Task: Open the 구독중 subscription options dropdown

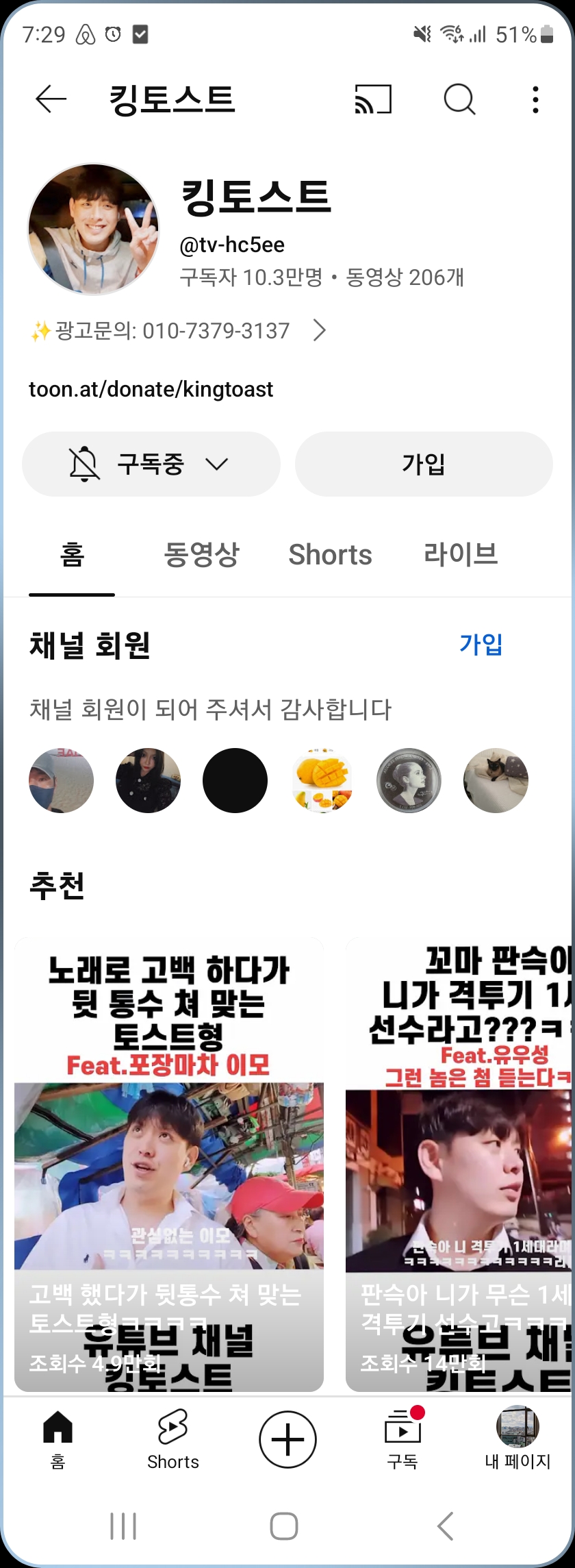Action: pyautogui.click(x=151, y=464)
